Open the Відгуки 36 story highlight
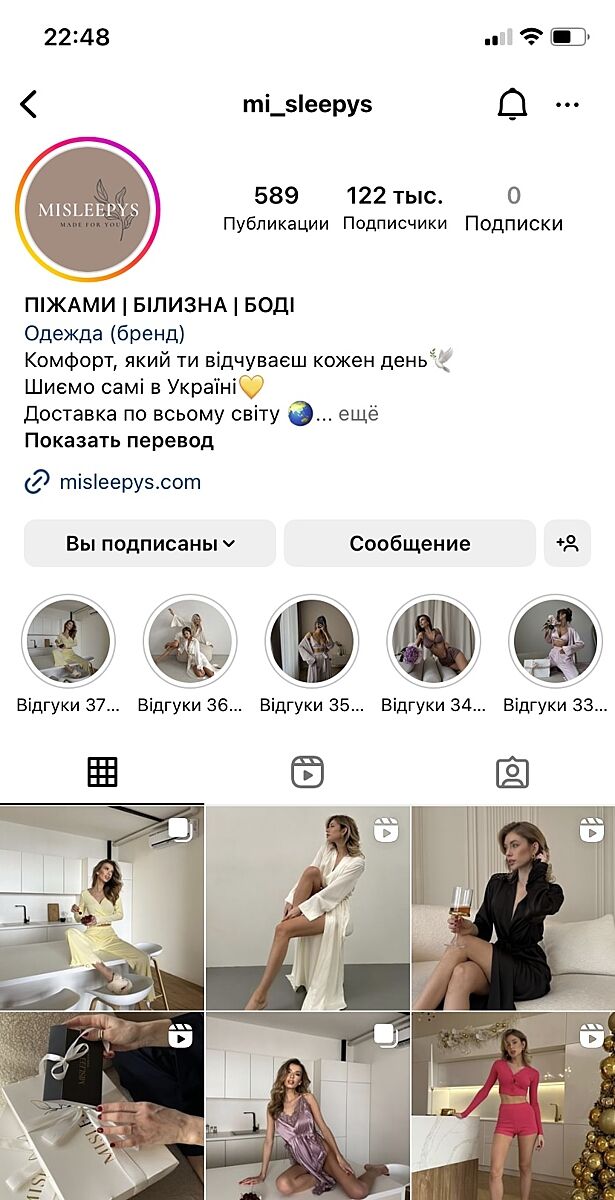Screen dimensions: 615x1200 pyautogui.click(x=190, y=642)
